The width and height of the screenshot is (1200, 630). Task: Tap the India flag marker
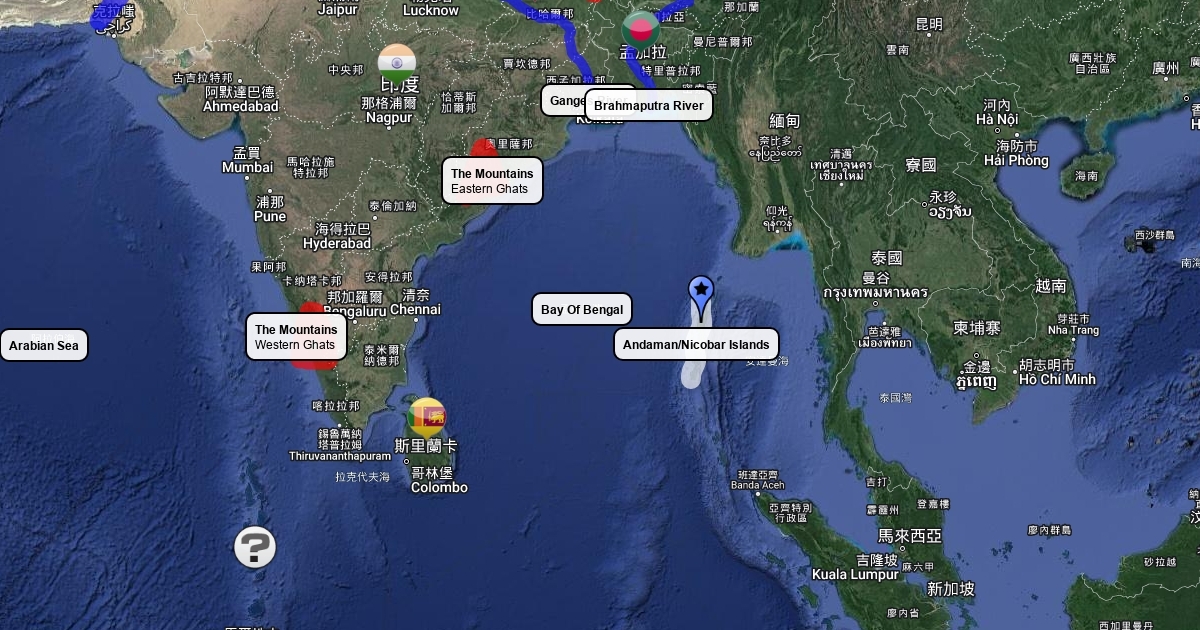397,63
